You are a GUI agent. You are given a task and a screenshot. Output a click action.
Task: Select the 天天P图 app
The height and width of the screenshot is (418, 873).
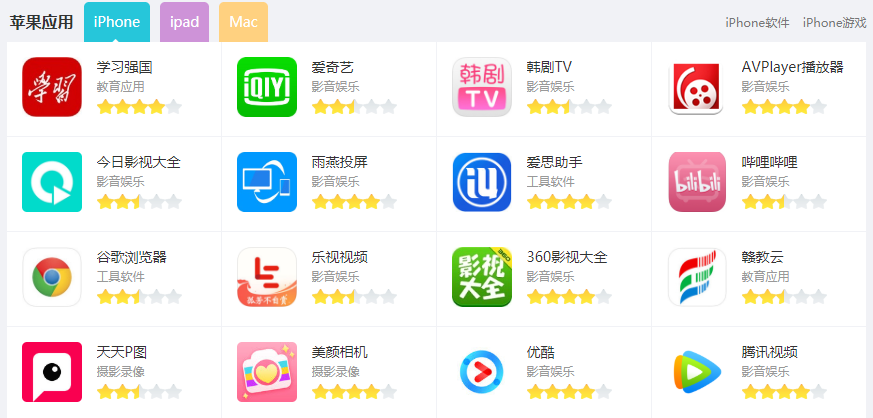(52, 372)
